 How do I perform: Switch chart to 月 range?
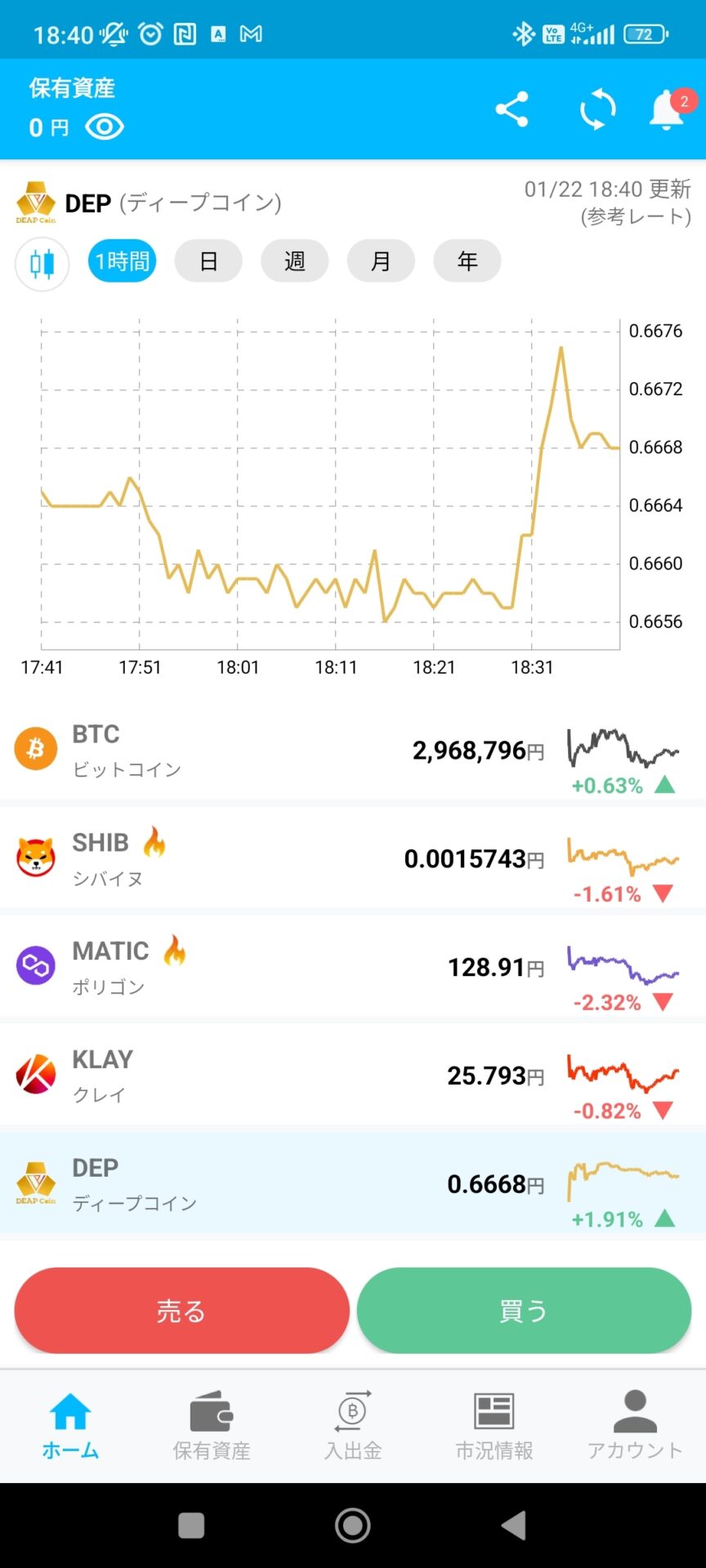pos(381,261)
